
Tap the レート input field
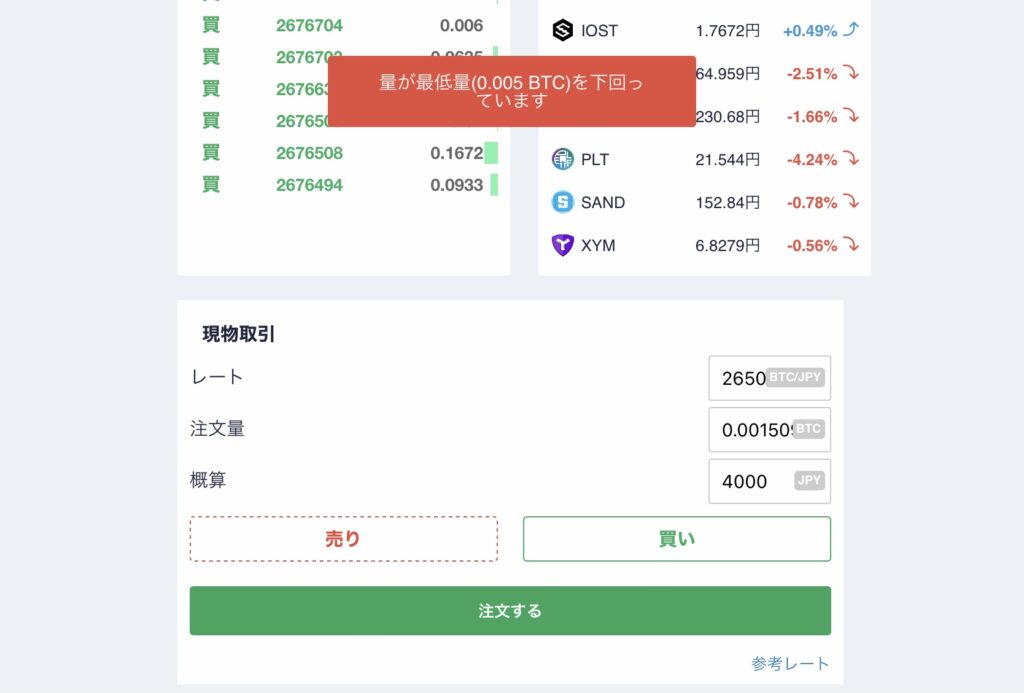coord(744,378)
